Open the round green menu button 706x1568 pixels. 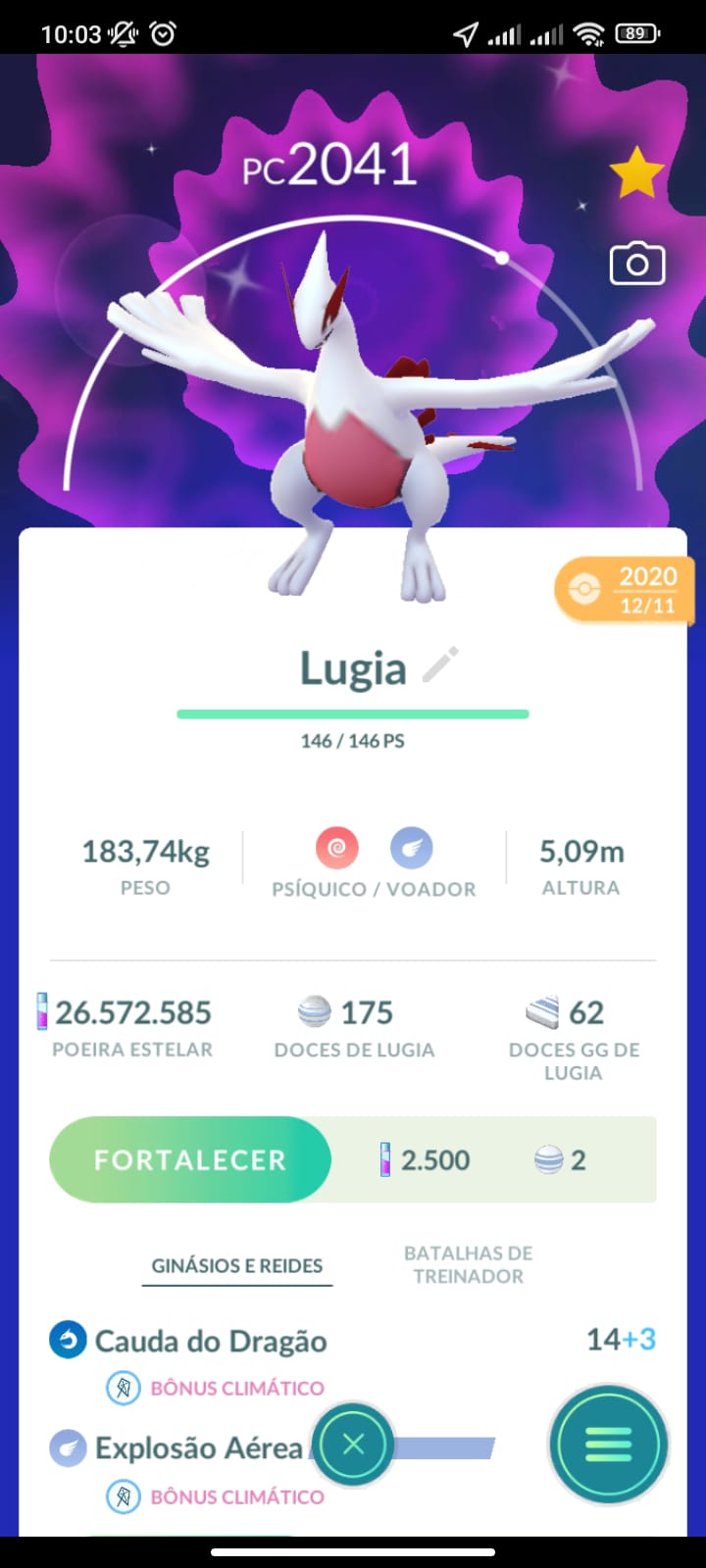[x=608, y=1445]
